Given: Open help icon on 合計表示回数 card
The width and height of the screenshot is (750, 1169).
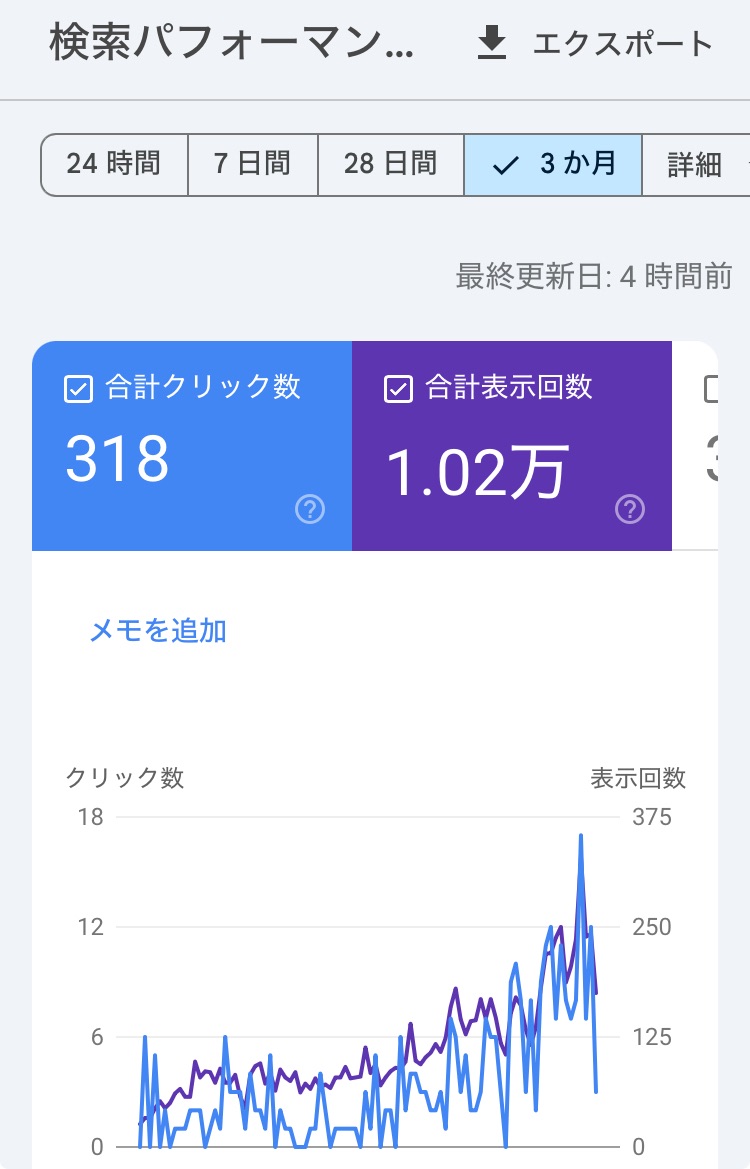Looking at the screenshot, I should coord(630,510).
